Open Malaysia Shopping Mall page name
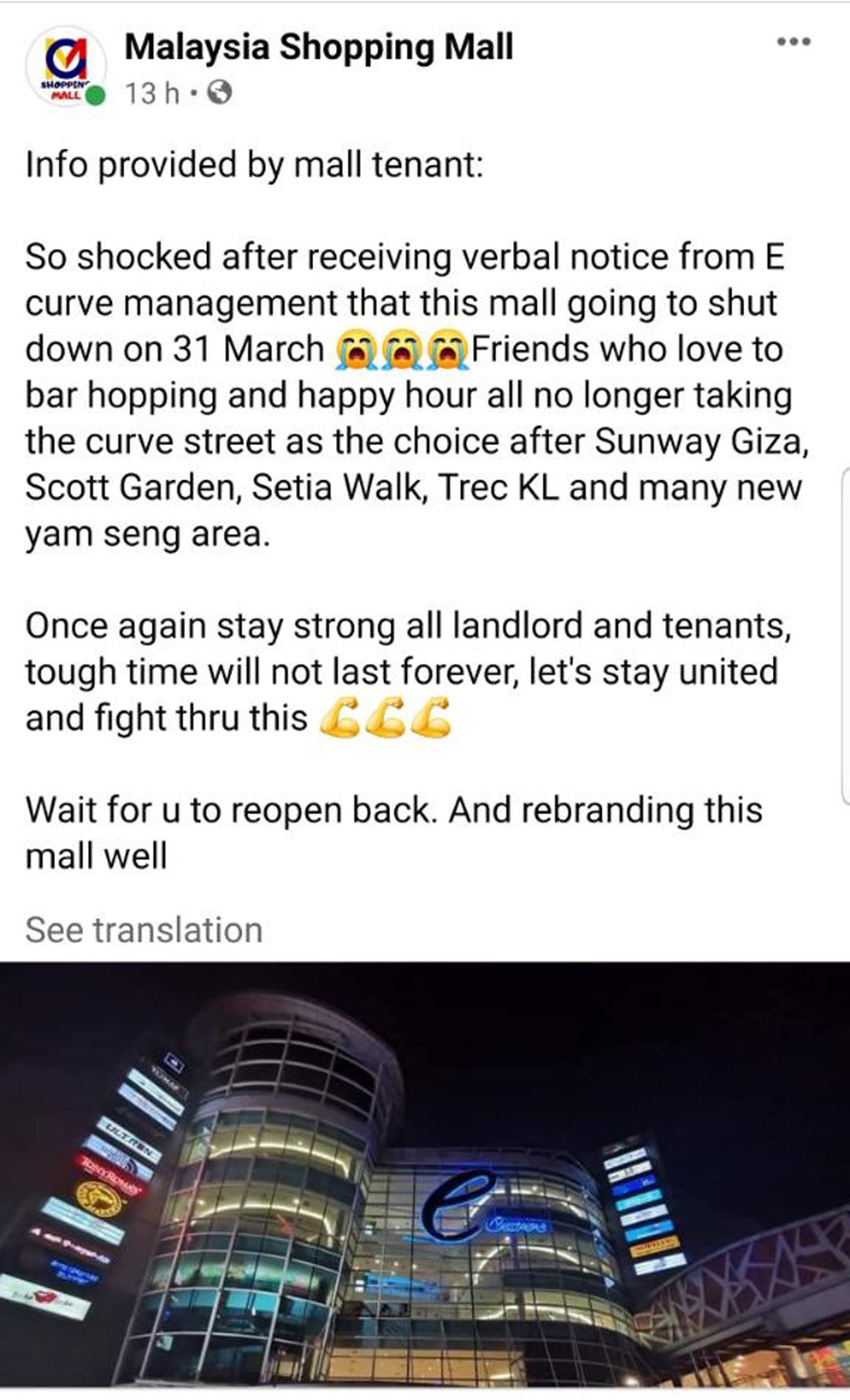The height and width of the screenshot is (1400, 850). (319, 47)
